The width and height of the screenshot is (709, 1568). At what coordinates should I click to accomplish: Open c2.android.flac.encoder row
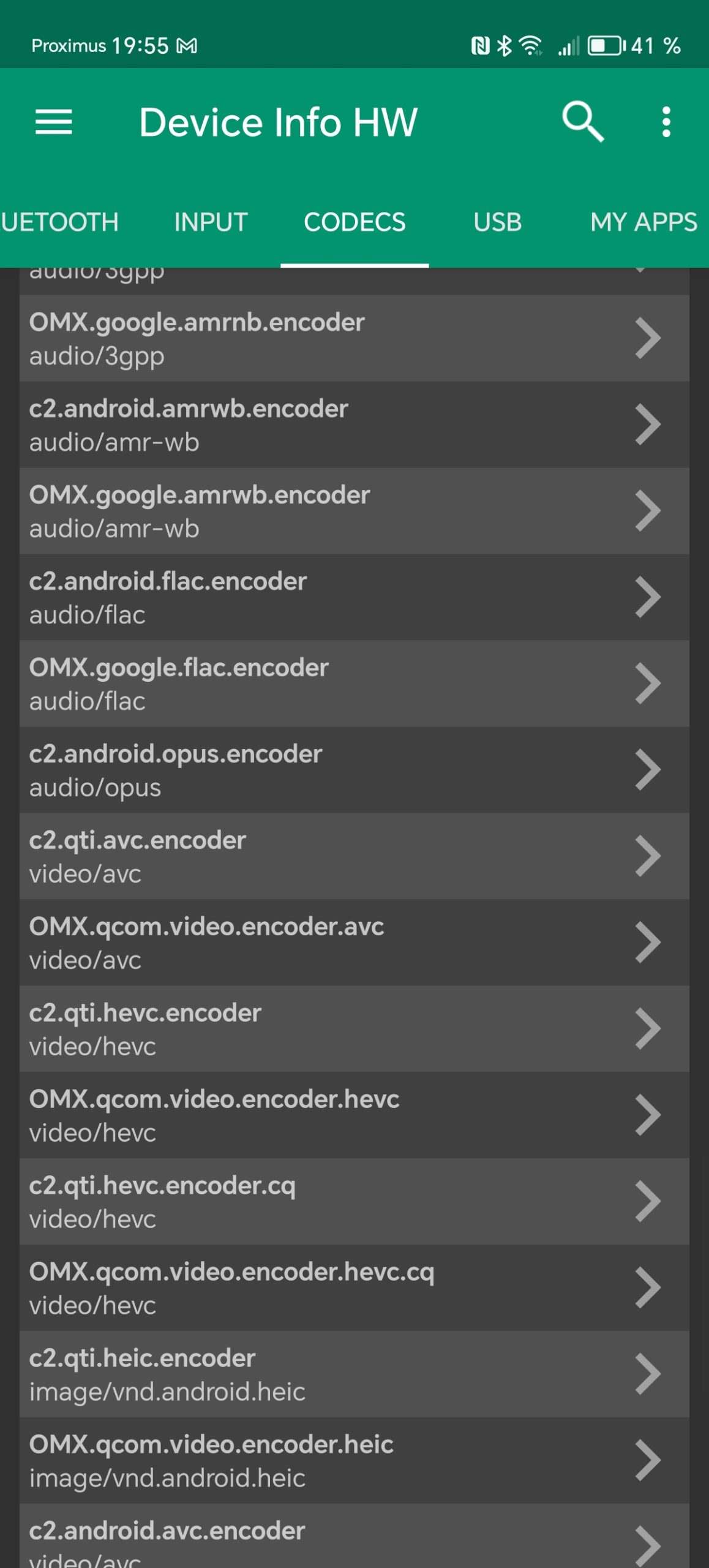coord(354,597)
